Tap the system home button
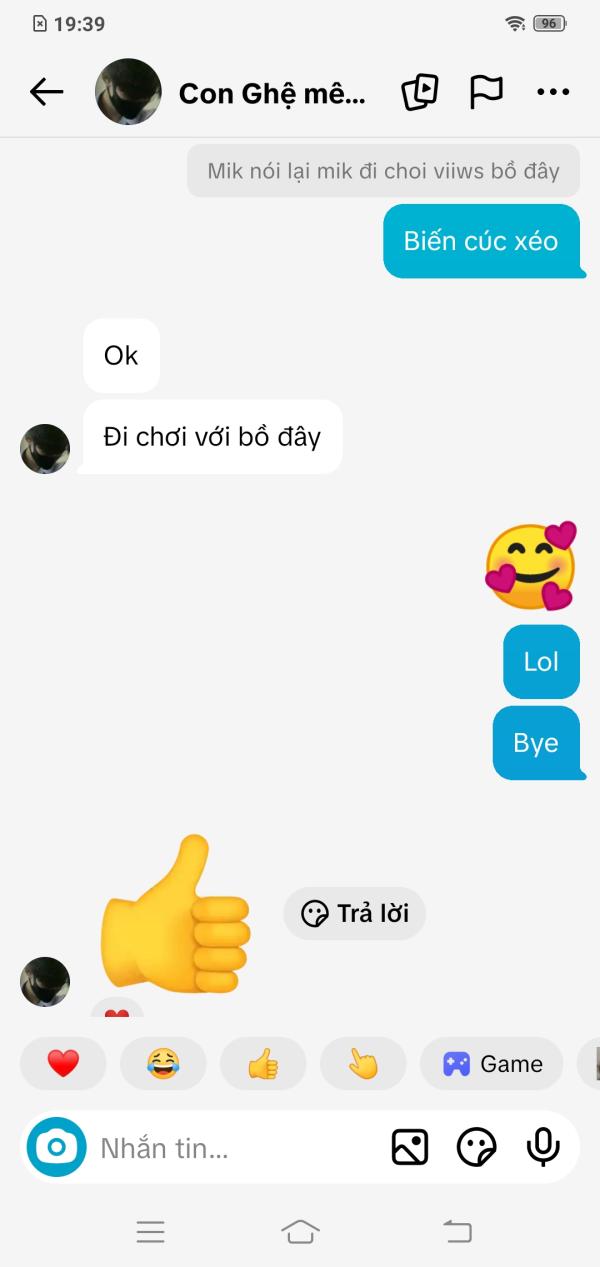The width and height of the screenshot is (600, 1267). (300, 1232)
